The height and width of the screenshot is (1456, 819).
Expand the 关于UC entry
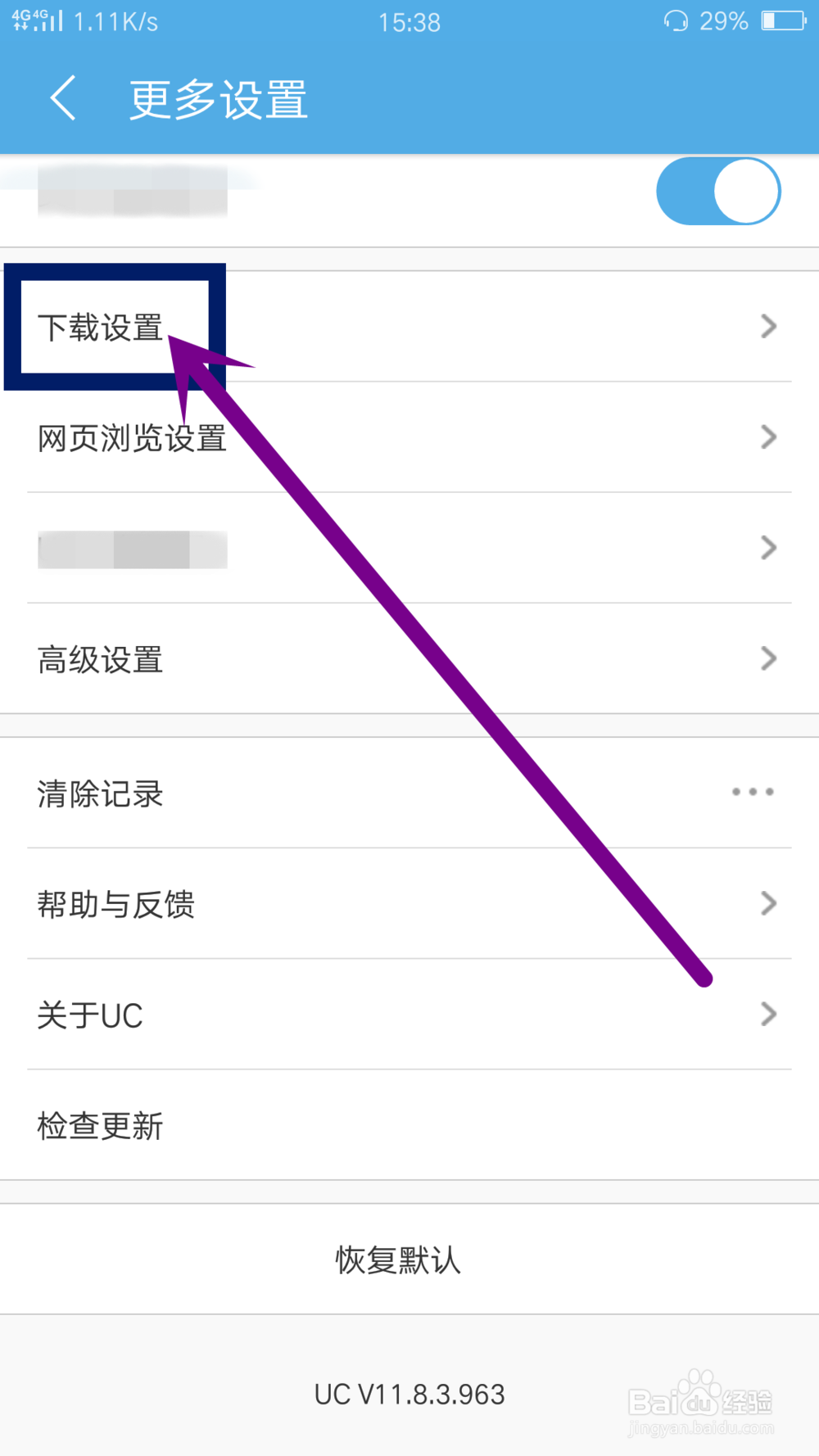click(x=767, y=1015)
